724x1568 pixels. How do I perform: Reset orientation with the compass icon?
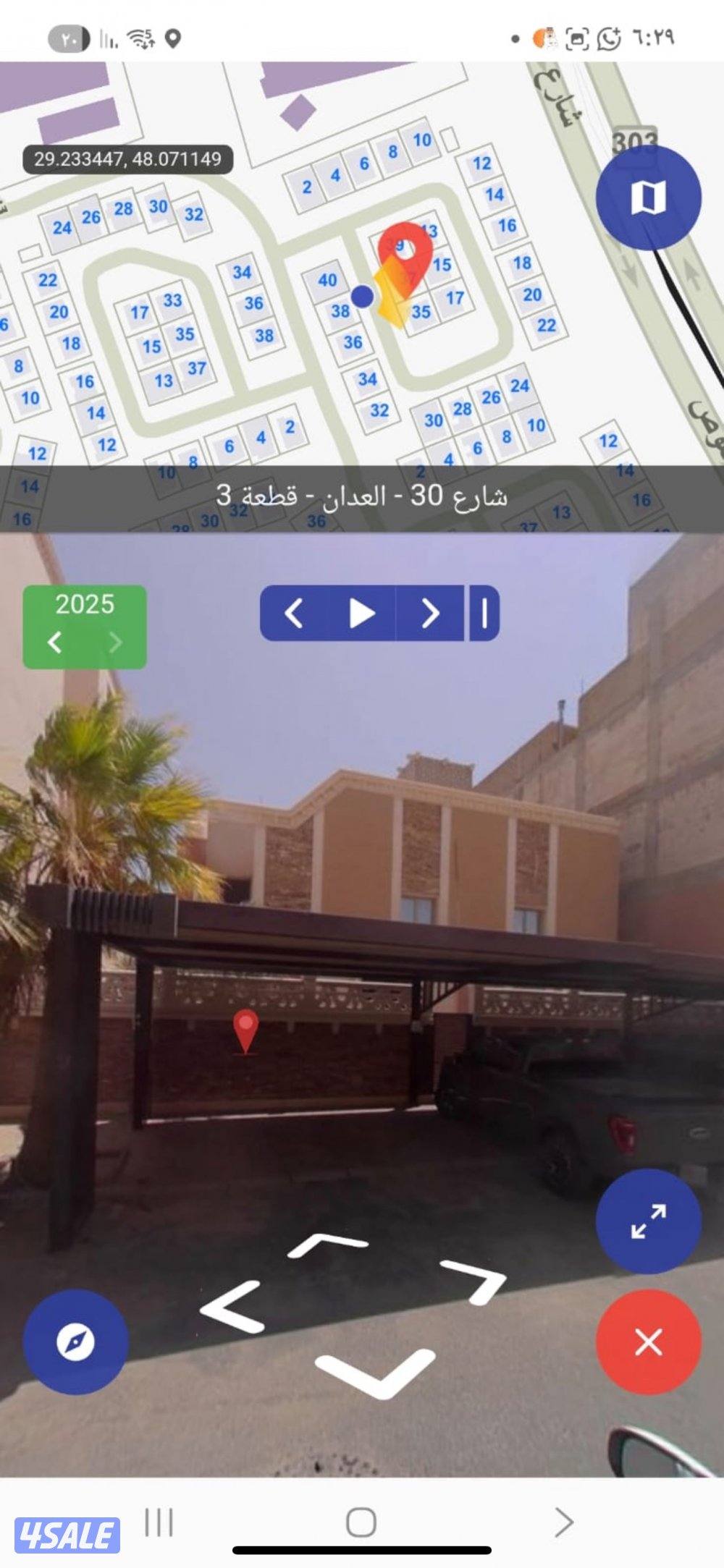point(75,1341)
